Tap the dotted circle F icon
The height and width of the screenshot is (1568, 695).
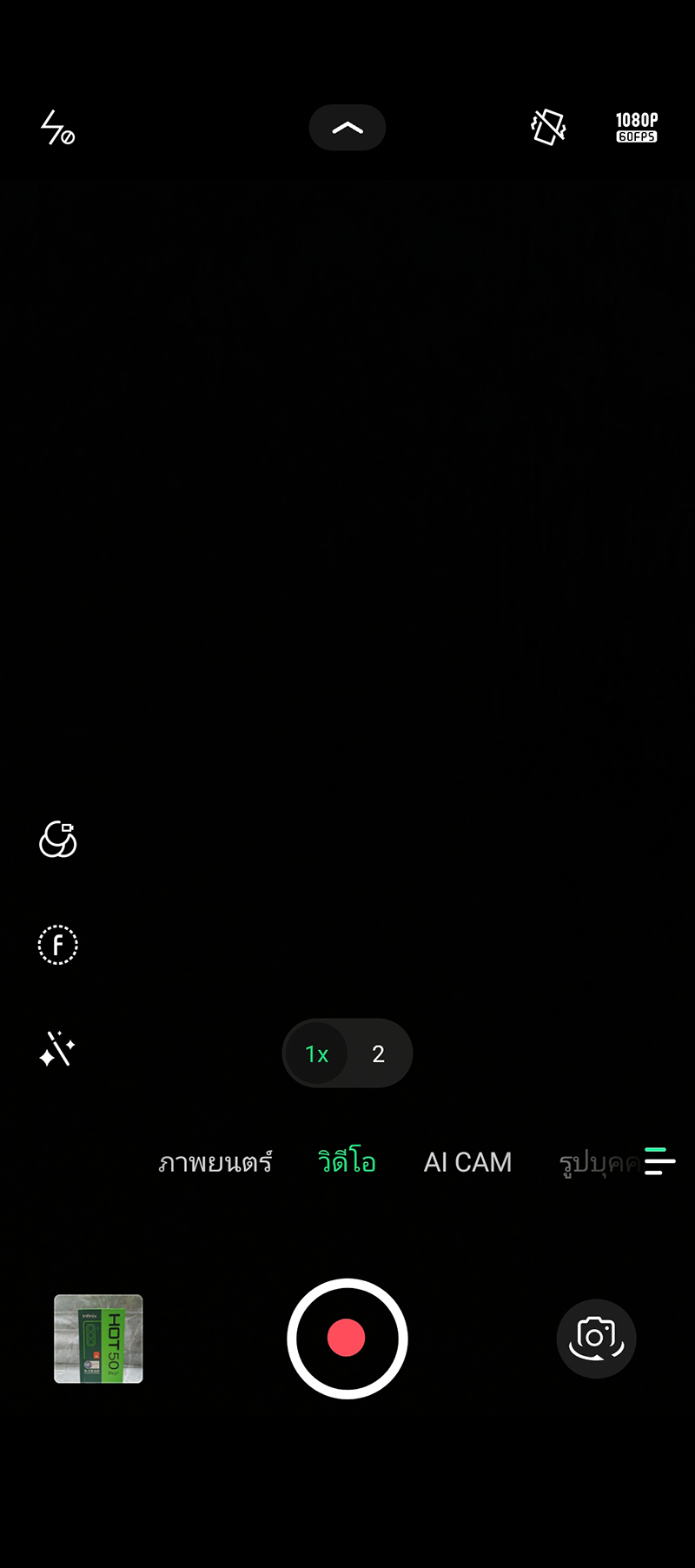tap(58, 945)
